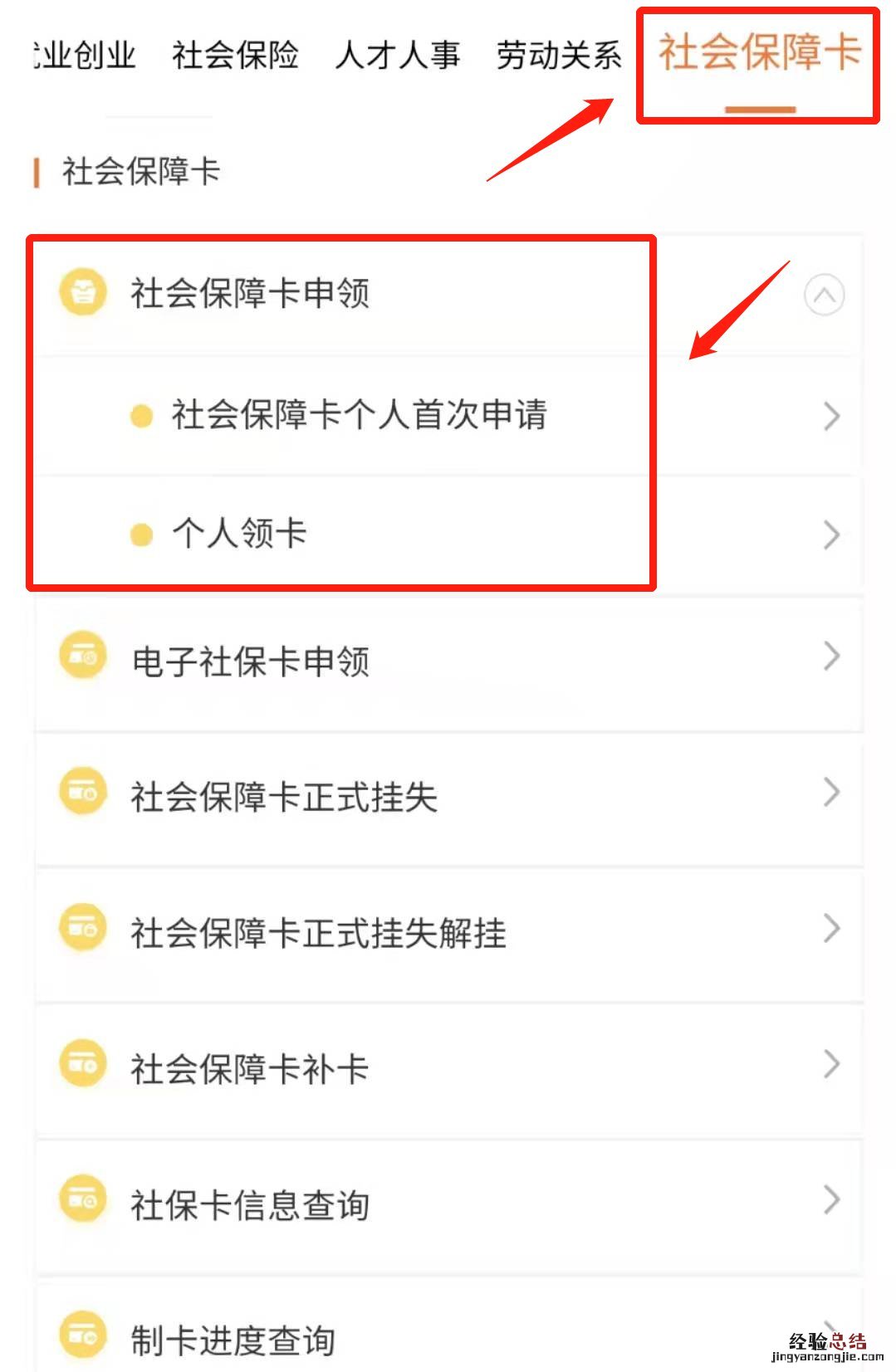View 社保卡信息查询

coord(250,1205)
